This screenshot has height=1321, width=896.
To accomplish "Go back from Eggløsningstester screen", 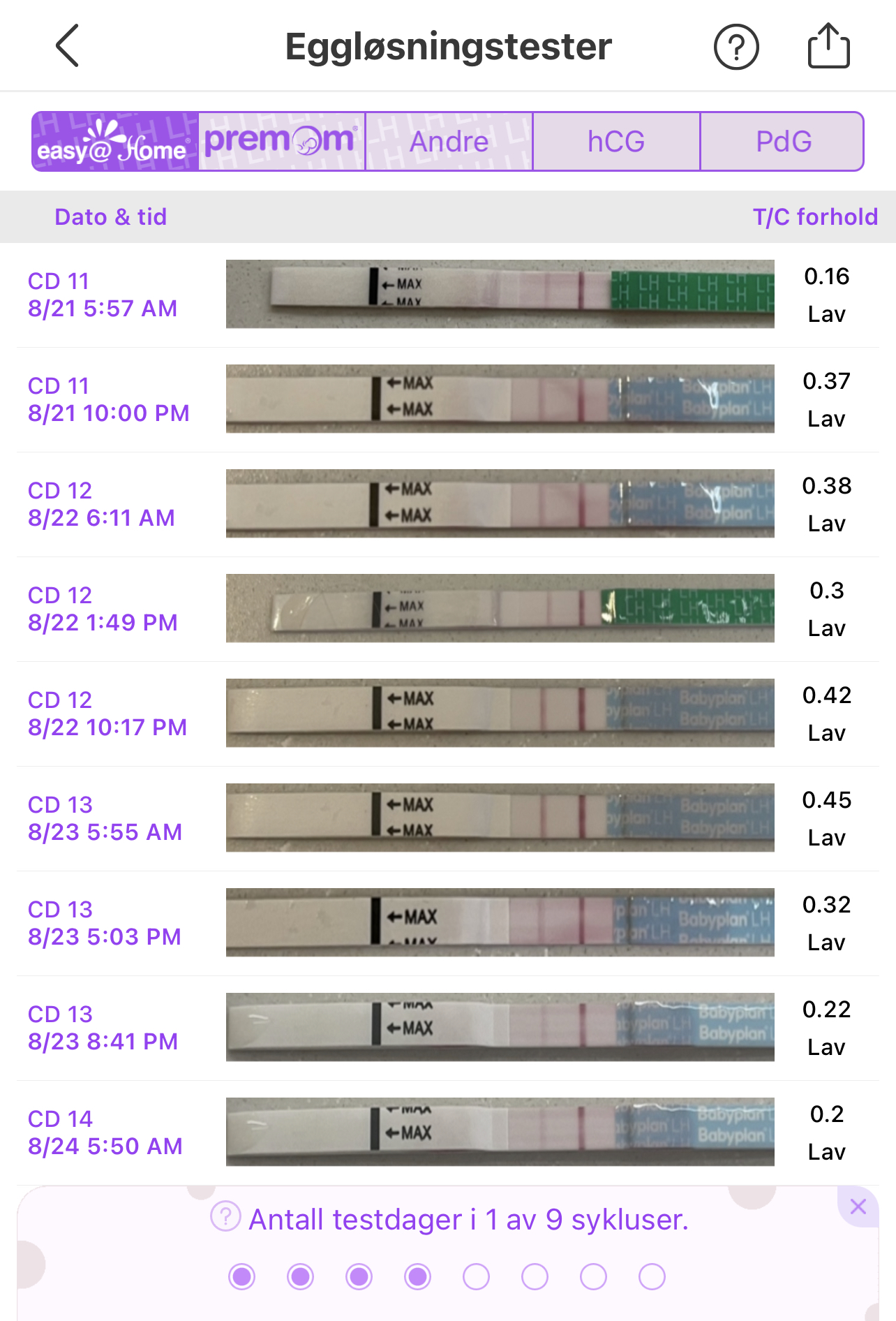I will (x=67, y=46).
